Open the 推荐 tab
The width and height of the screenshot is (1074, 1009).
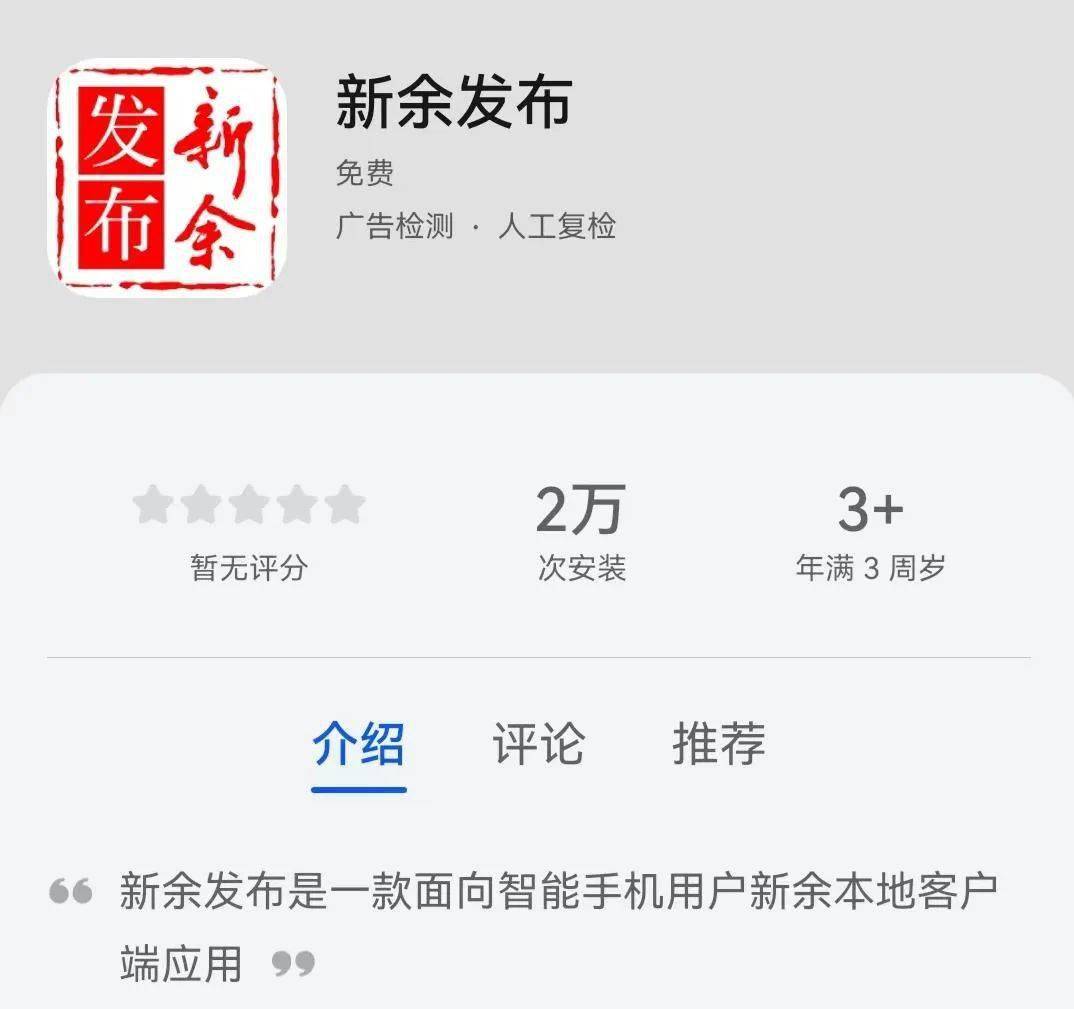click(x=718, y=745)
